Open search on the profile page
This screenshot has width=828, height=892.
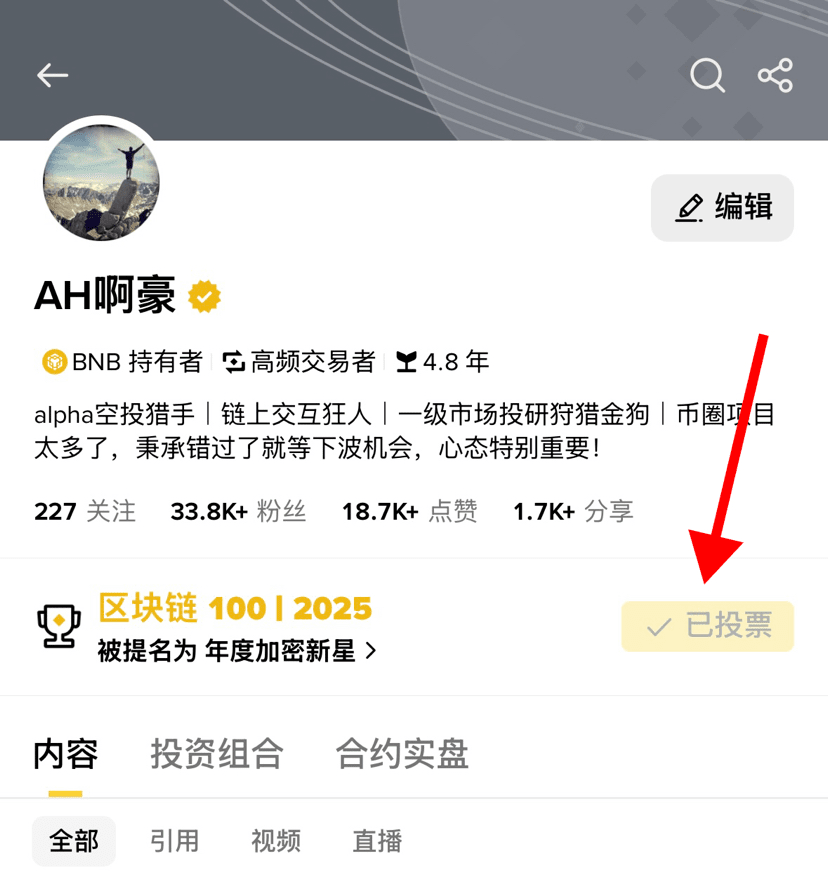[x=707, y=75]
